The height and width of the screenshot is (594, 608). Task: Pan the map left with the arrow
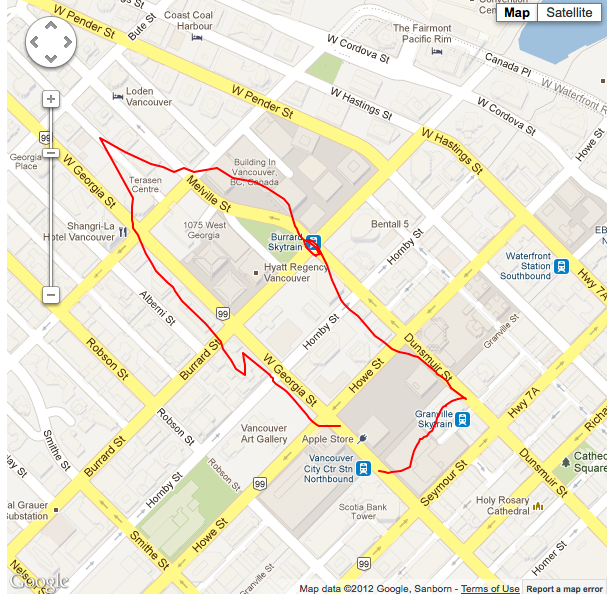pyautogui.click(x=34, y=44)
